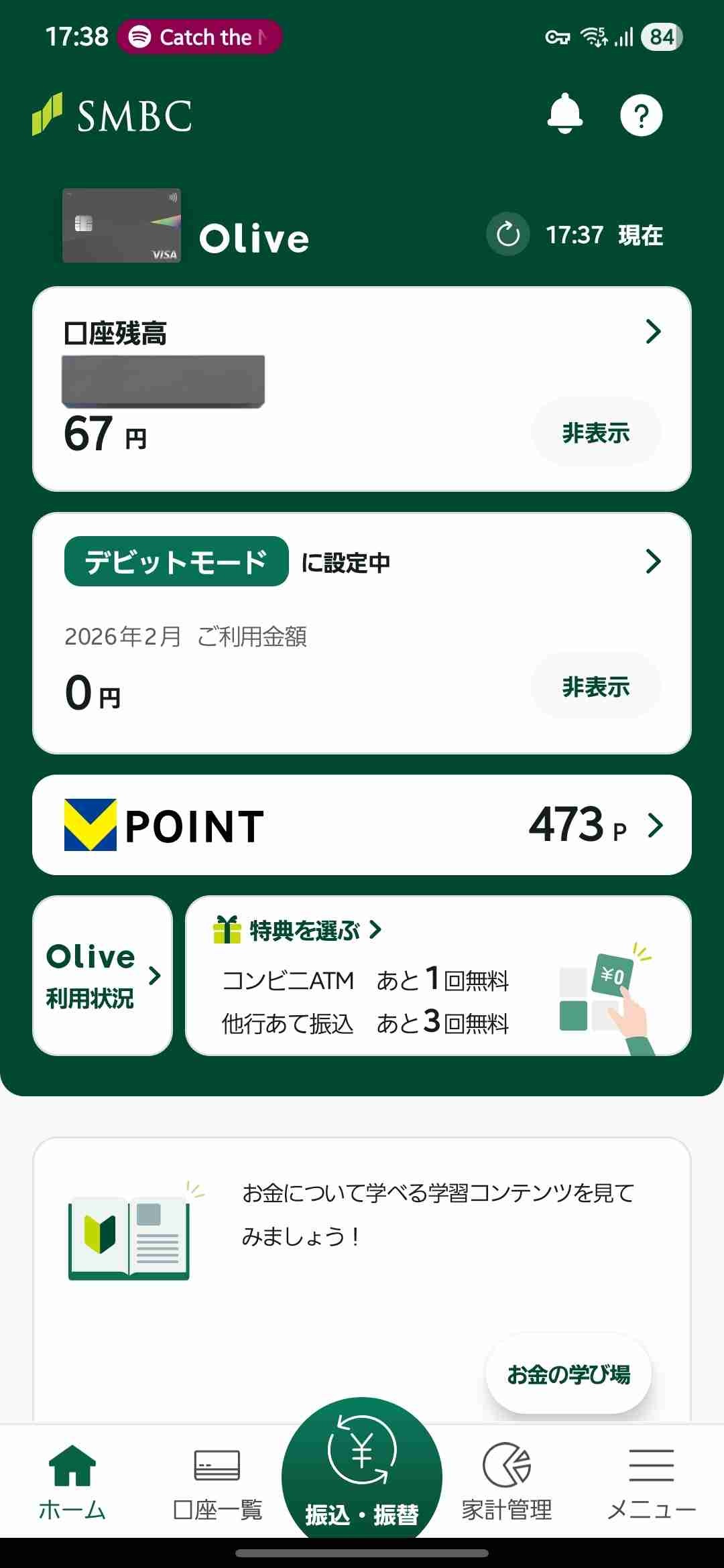724x1568 pixels.
Task: Hide the February usage amount with 非表示
Action: tap(595, 687)
